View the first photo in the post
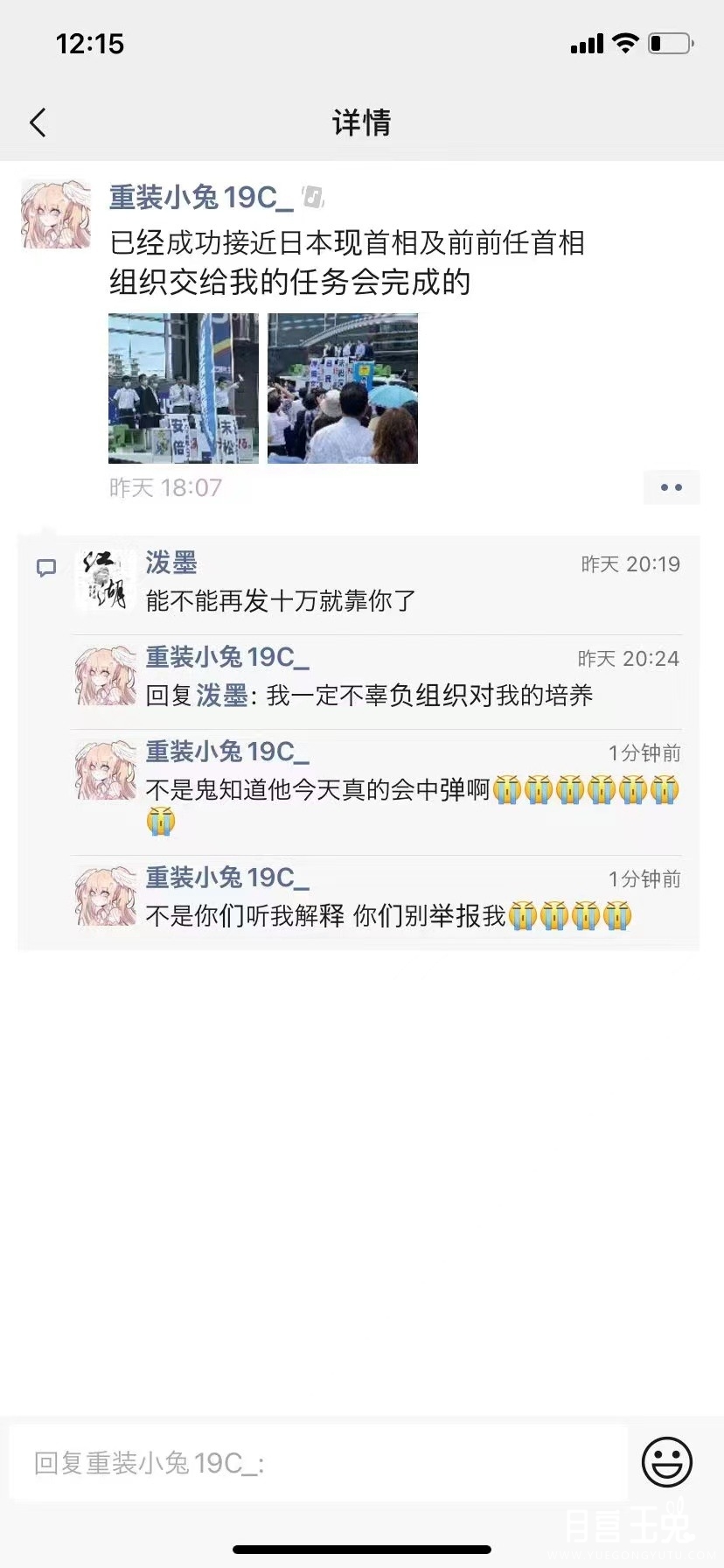 pyautogui.click(x=184, y=388)
